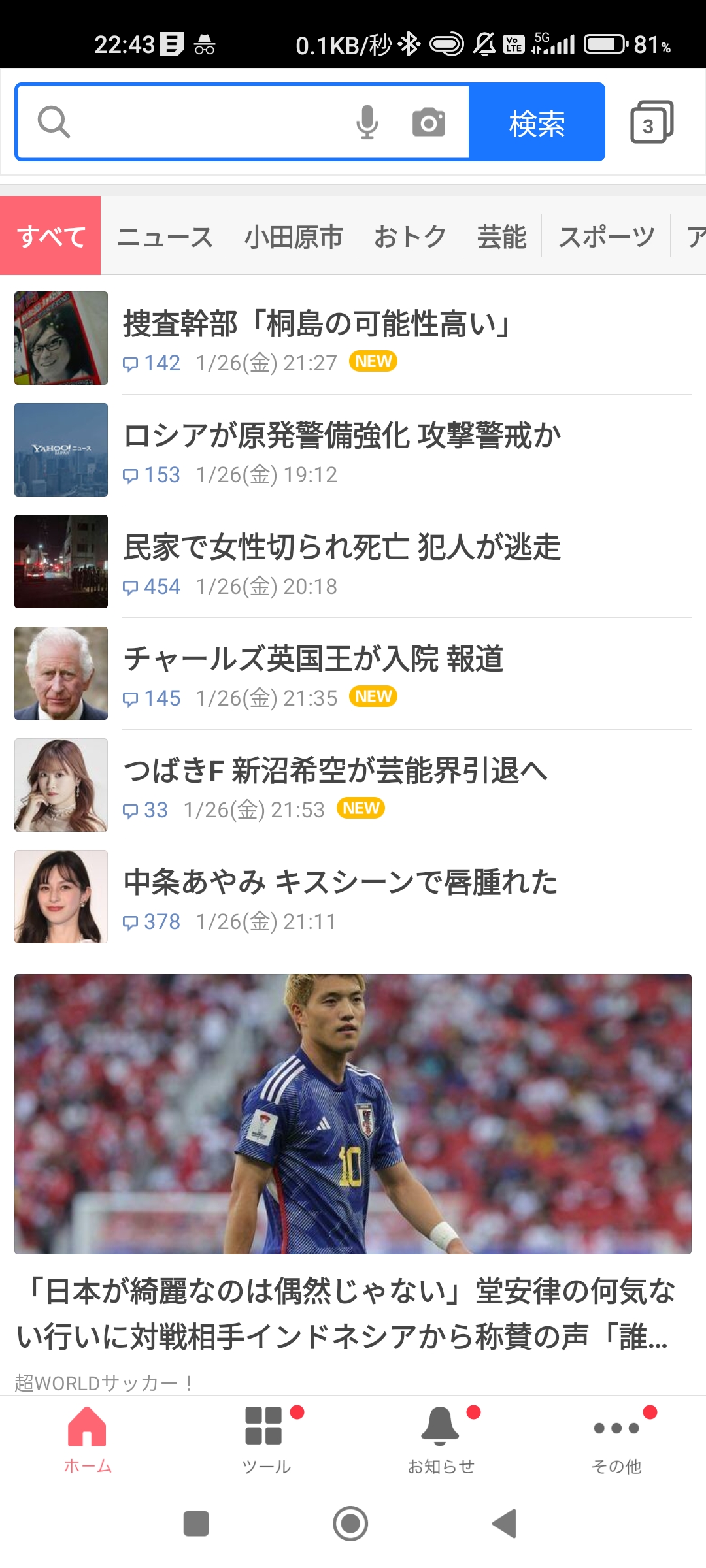This screenshot has width=706, height=1568.
Task: Switch to the ニュース tab
Action: (x=165, y=237)
